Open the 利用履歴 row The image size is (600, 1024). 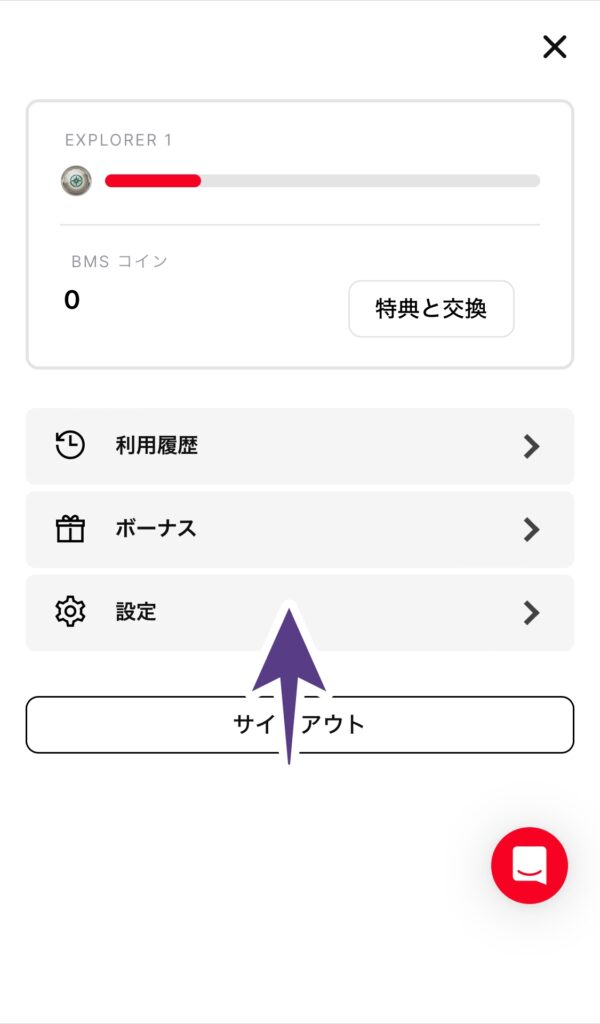click(300, 446)
